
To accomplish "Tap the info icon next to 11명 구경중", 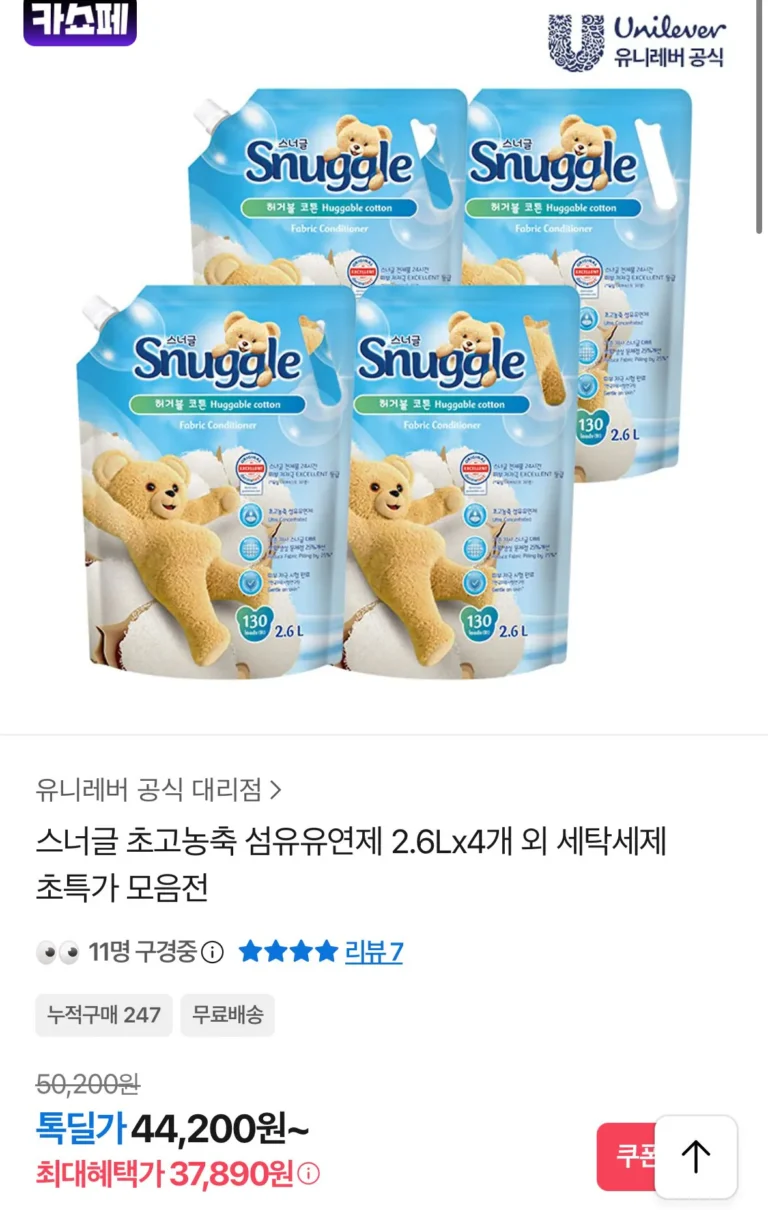I will (212, 952).
